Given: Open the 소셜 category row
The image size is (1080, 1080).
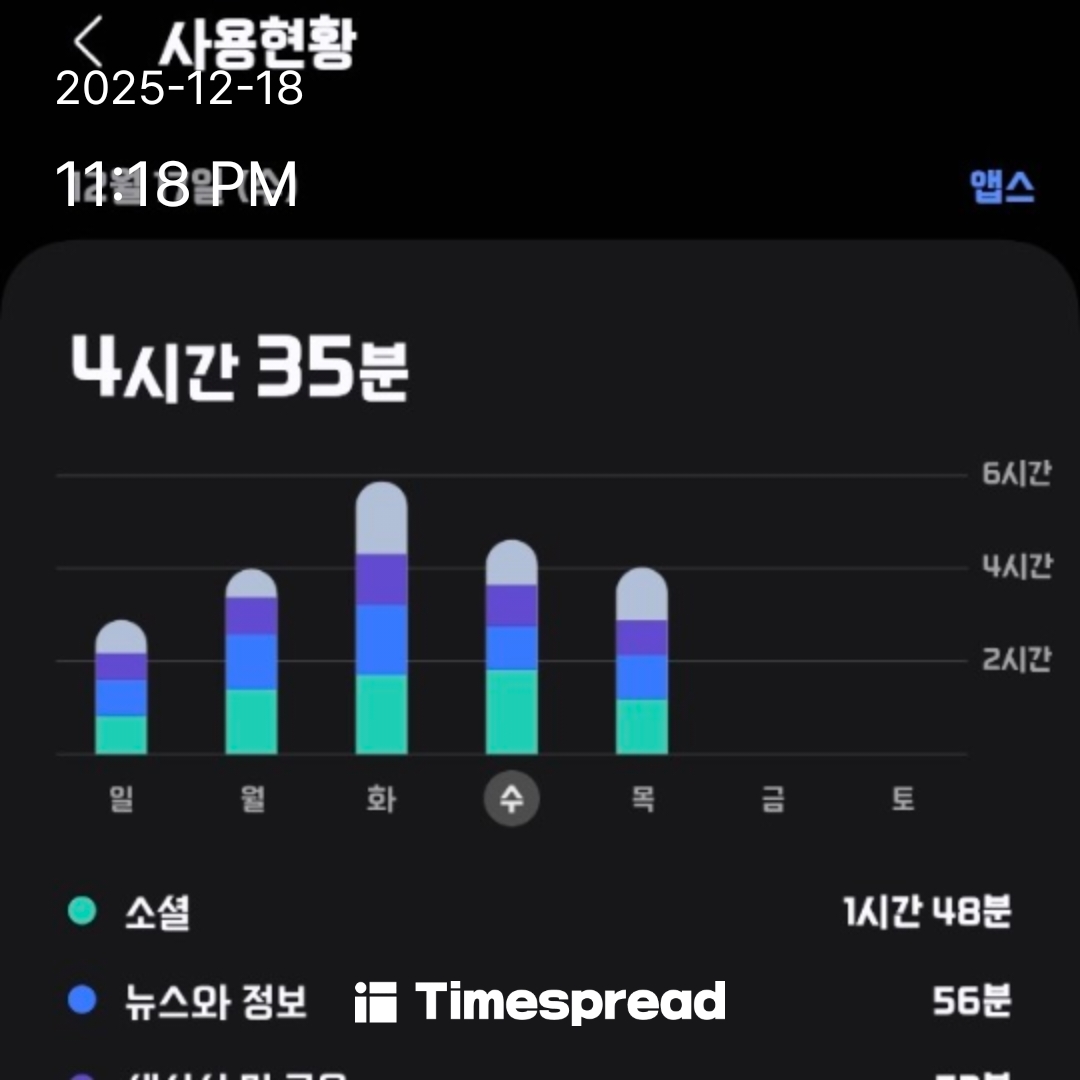Looking at the screenshot, I should coord(540,912).
